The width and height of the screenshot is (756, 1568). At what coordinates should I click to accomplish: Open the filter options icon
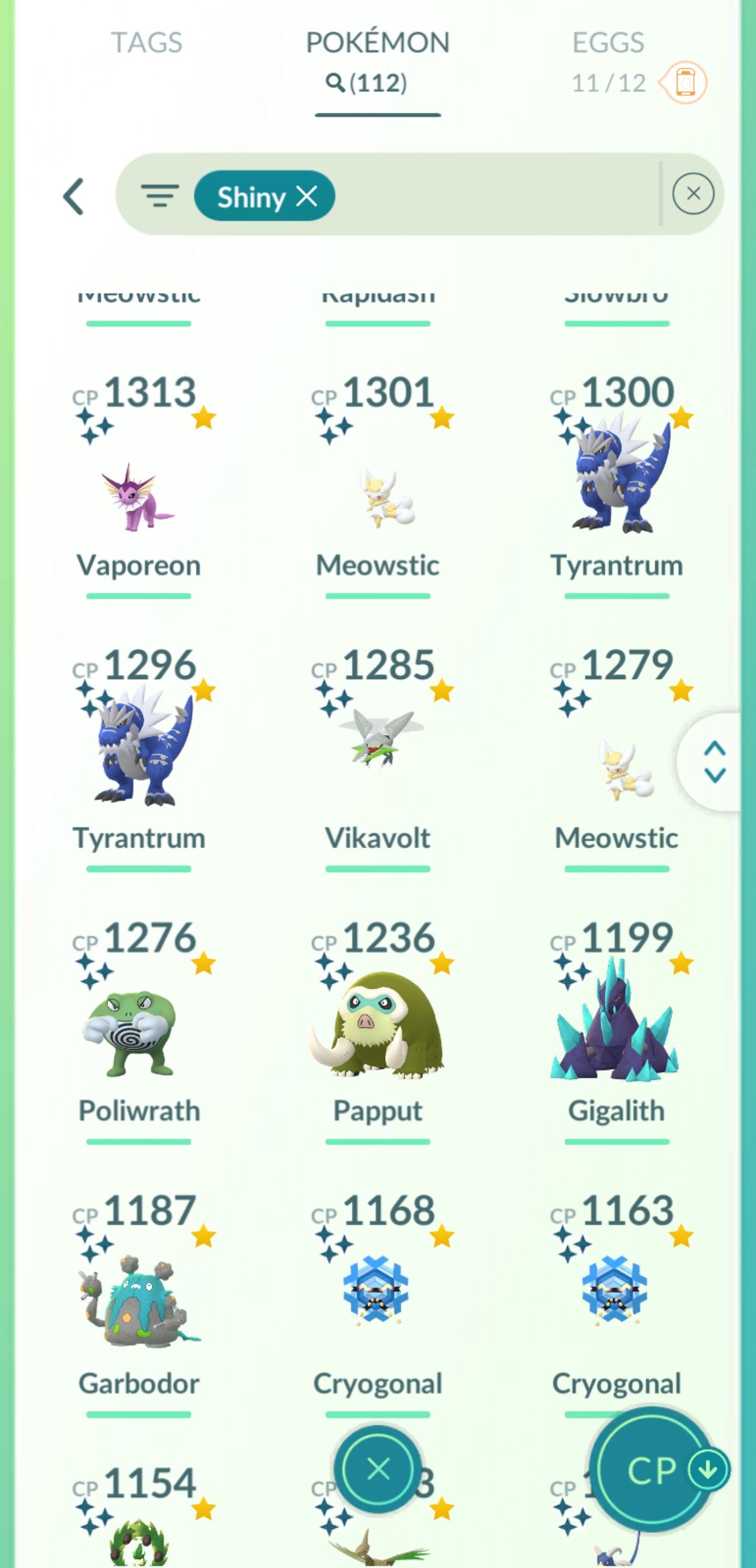coord(160,196)
